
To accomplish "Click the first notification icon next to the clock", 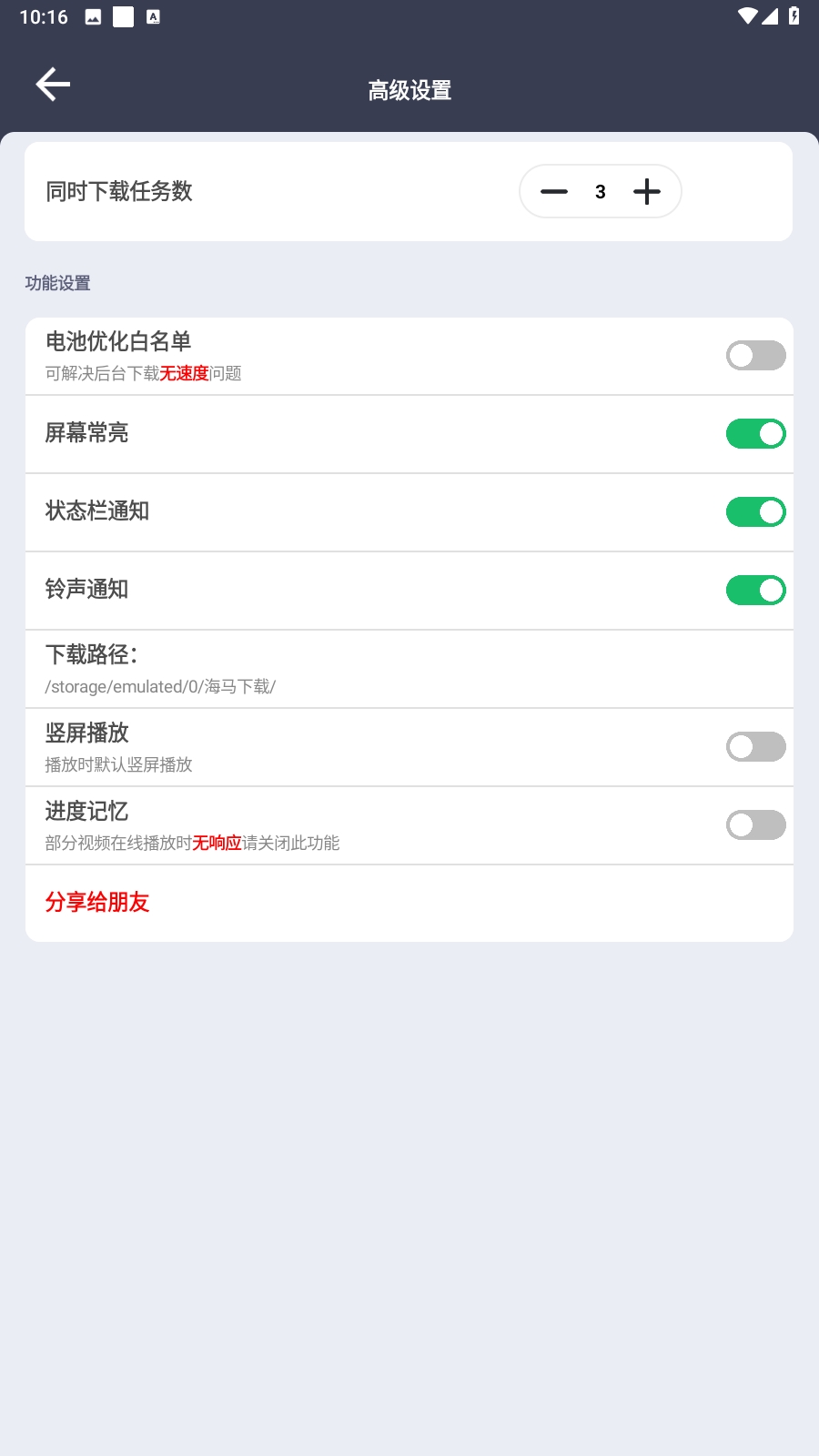I will pos(91,15).
